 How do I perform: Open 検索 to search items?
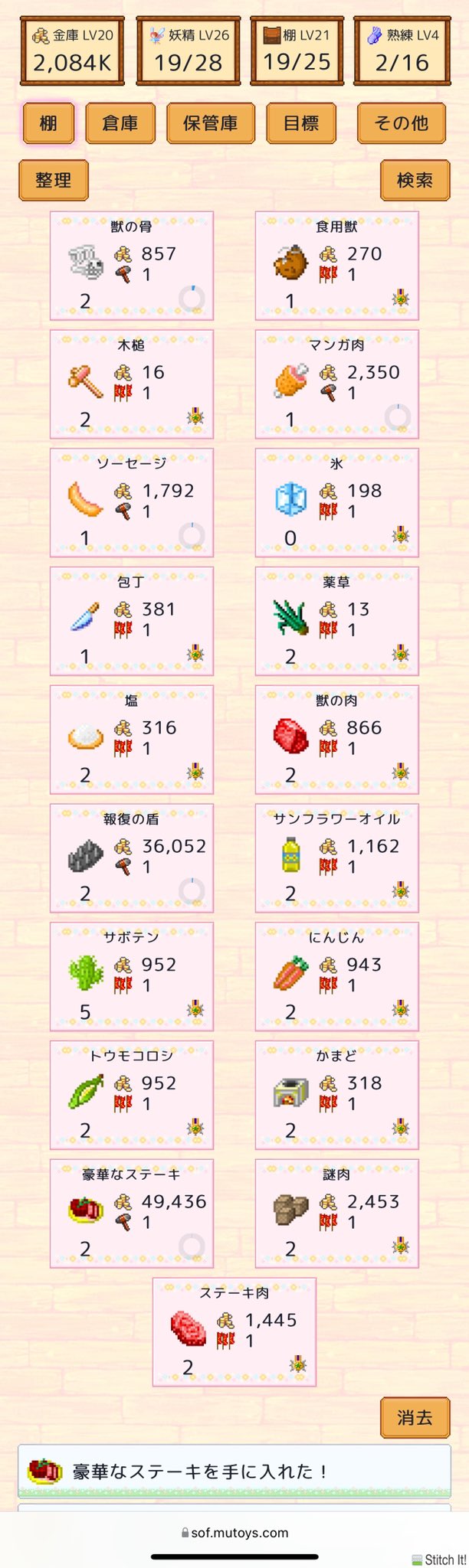tap(415, 180)
